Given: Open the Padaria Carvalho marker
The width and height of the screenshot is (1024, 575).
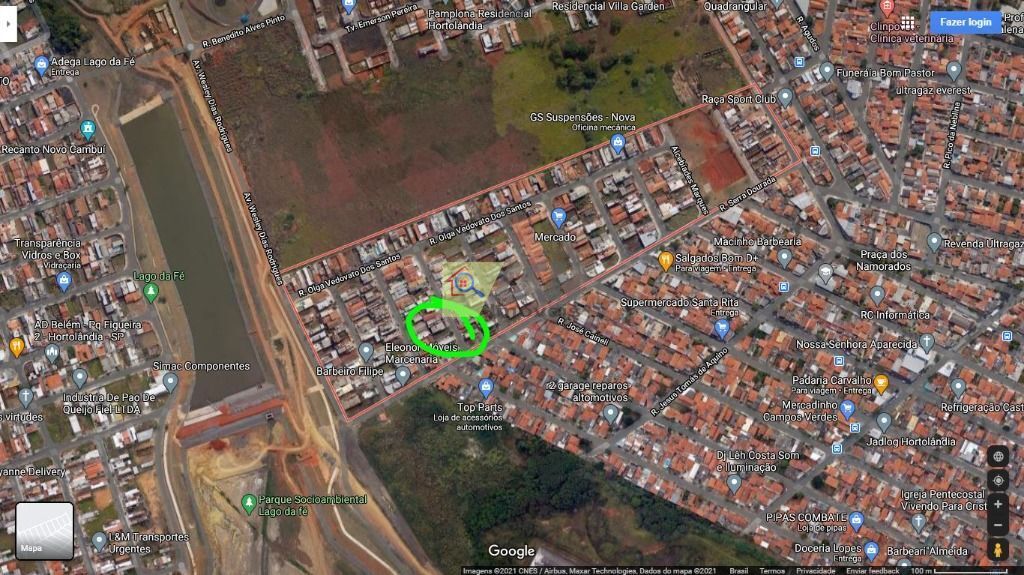Looking at the screenshot, I should pyautogui.click(x=881, y=384).
